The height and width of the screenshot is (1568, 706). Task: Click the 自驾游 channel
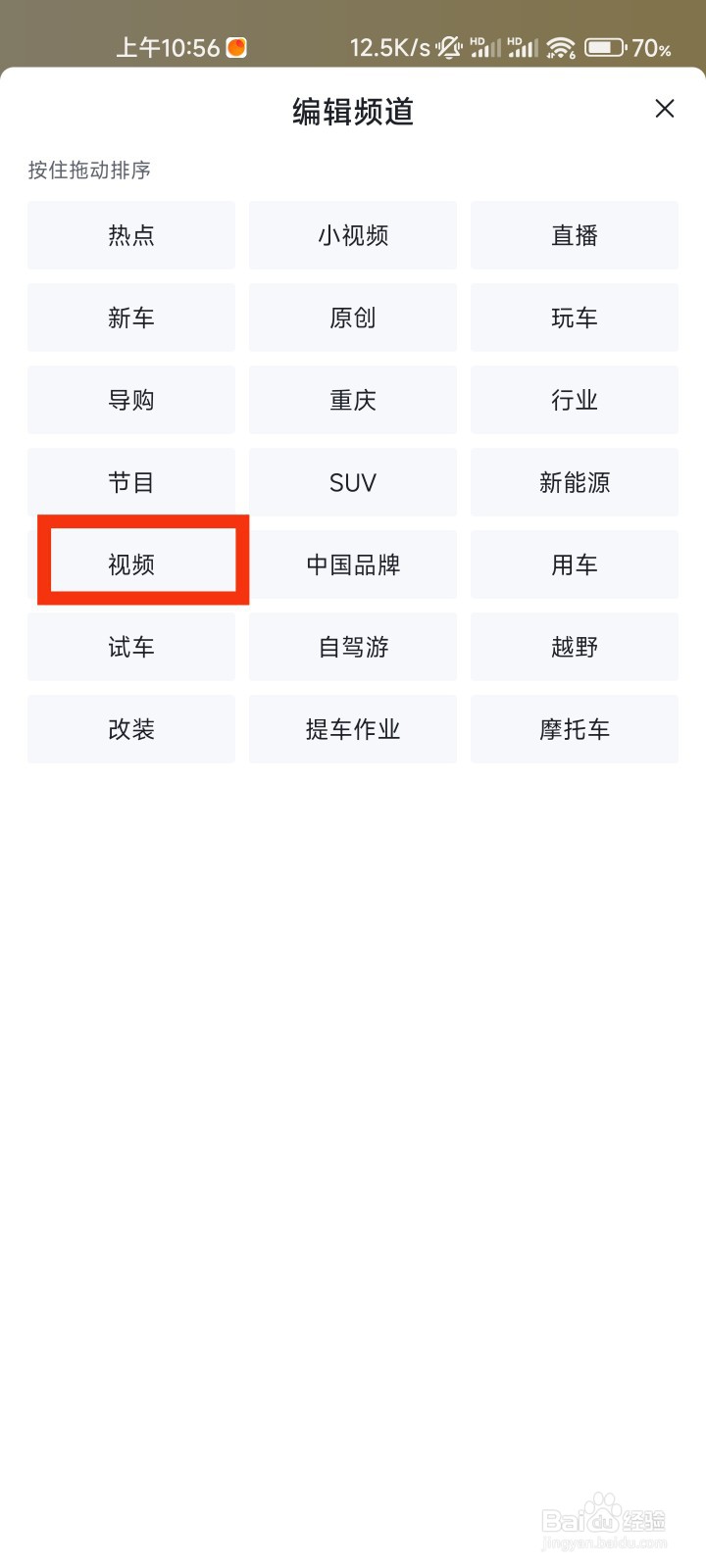point(353,647)
